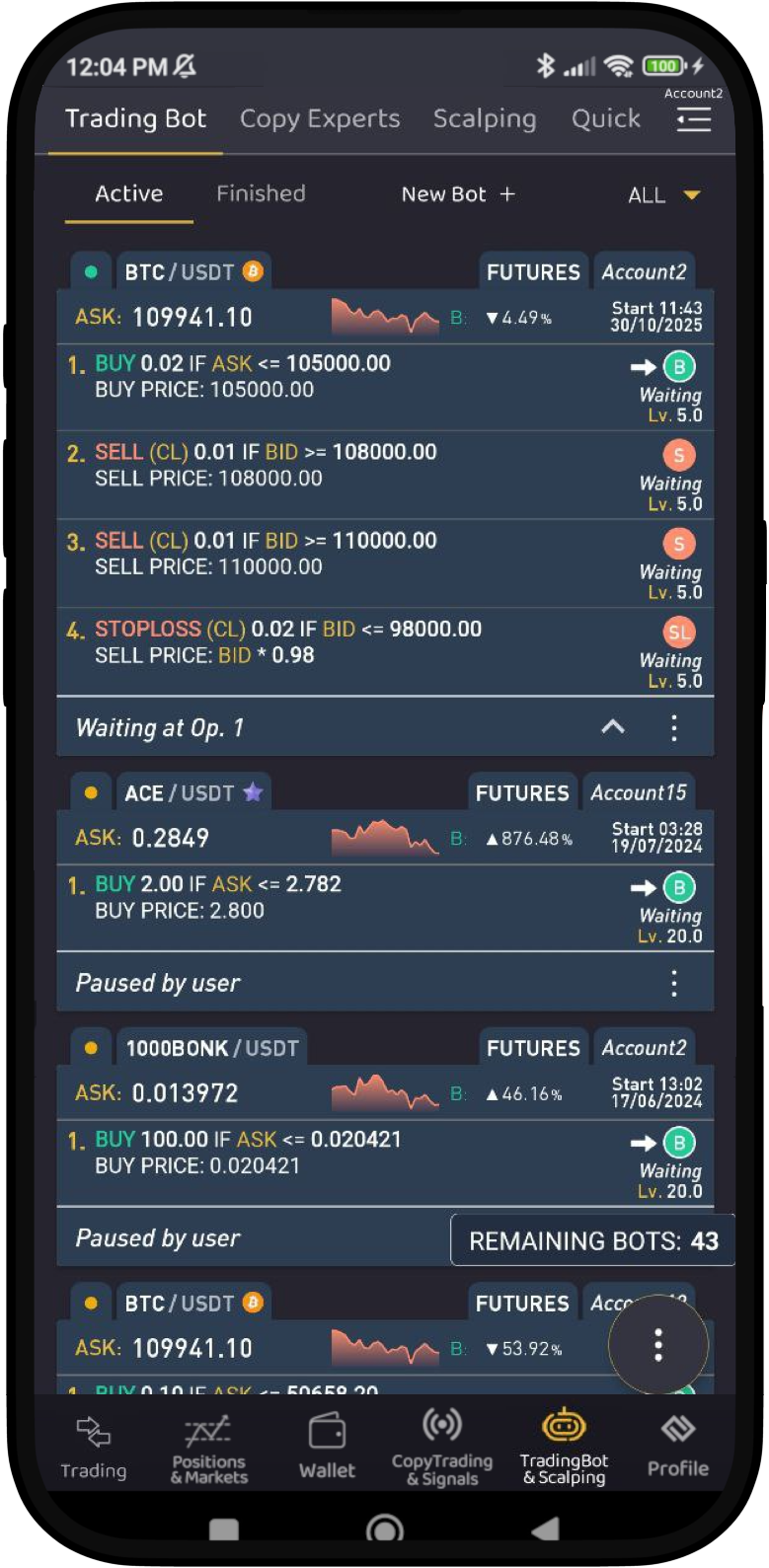Tap the floating three-dot action button
Viewport: 769px width, 1568px height.
658,1344
